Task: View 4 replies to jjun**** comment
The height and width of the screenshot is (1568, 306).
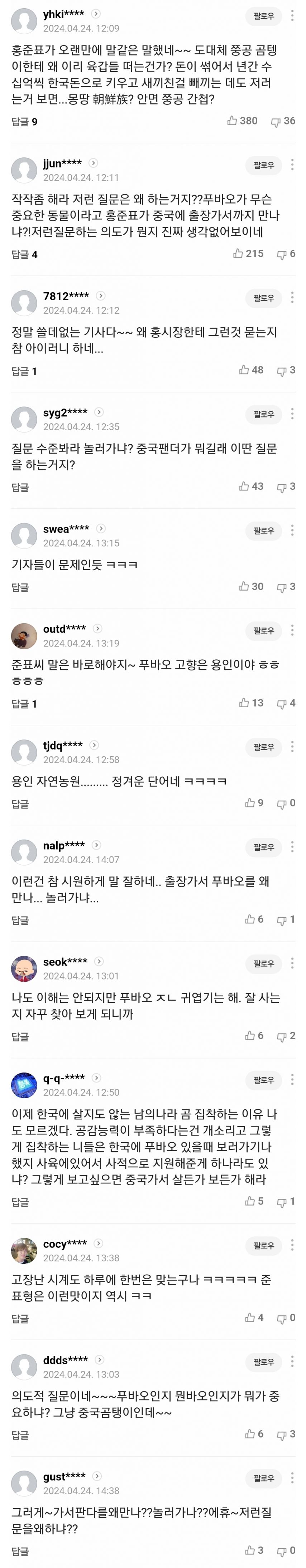Action: [x=24, y=254]
